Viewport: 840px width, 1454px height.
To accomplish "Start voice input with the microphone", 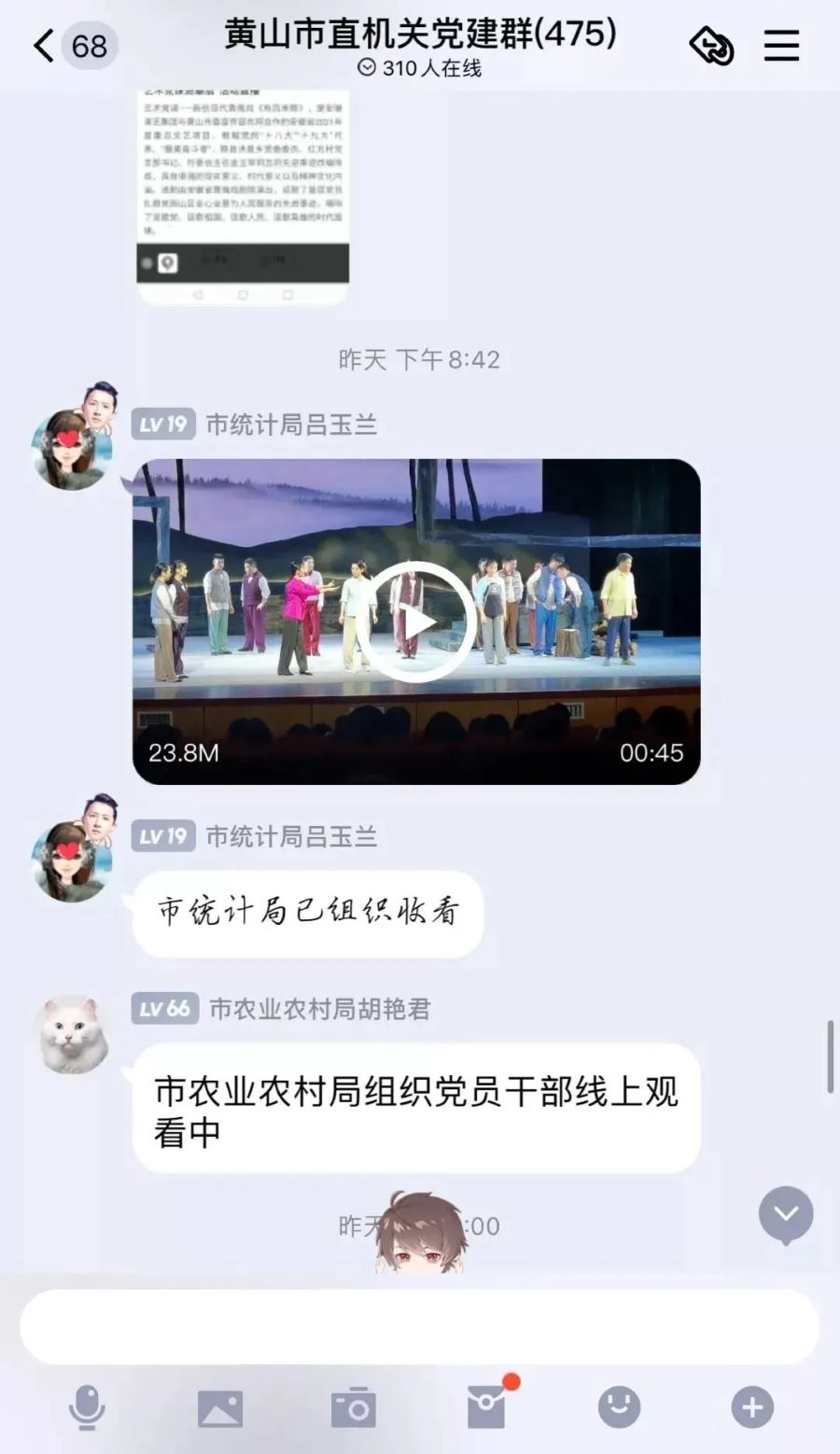I will 87,1407.
